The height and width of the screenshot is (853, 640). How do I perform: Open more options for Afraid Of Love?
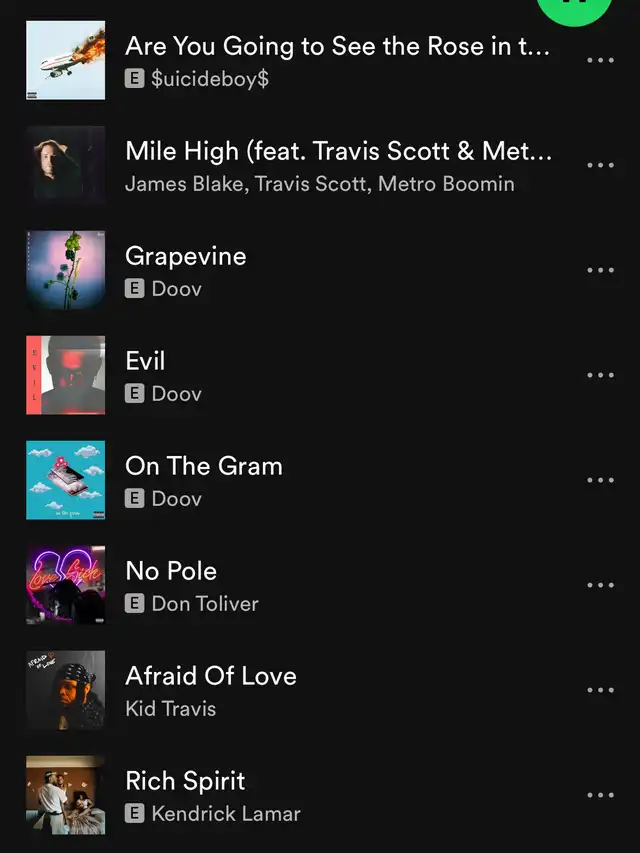click(600, 691)
